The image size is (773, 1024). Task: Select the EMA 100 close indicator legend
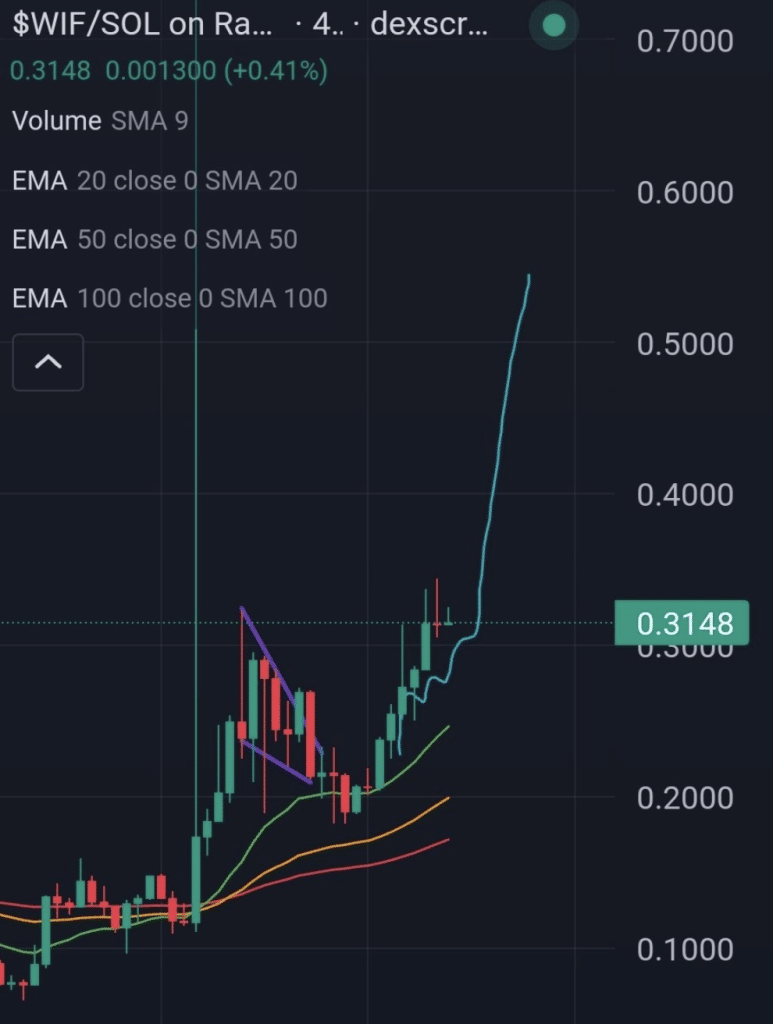coord(169,298)
